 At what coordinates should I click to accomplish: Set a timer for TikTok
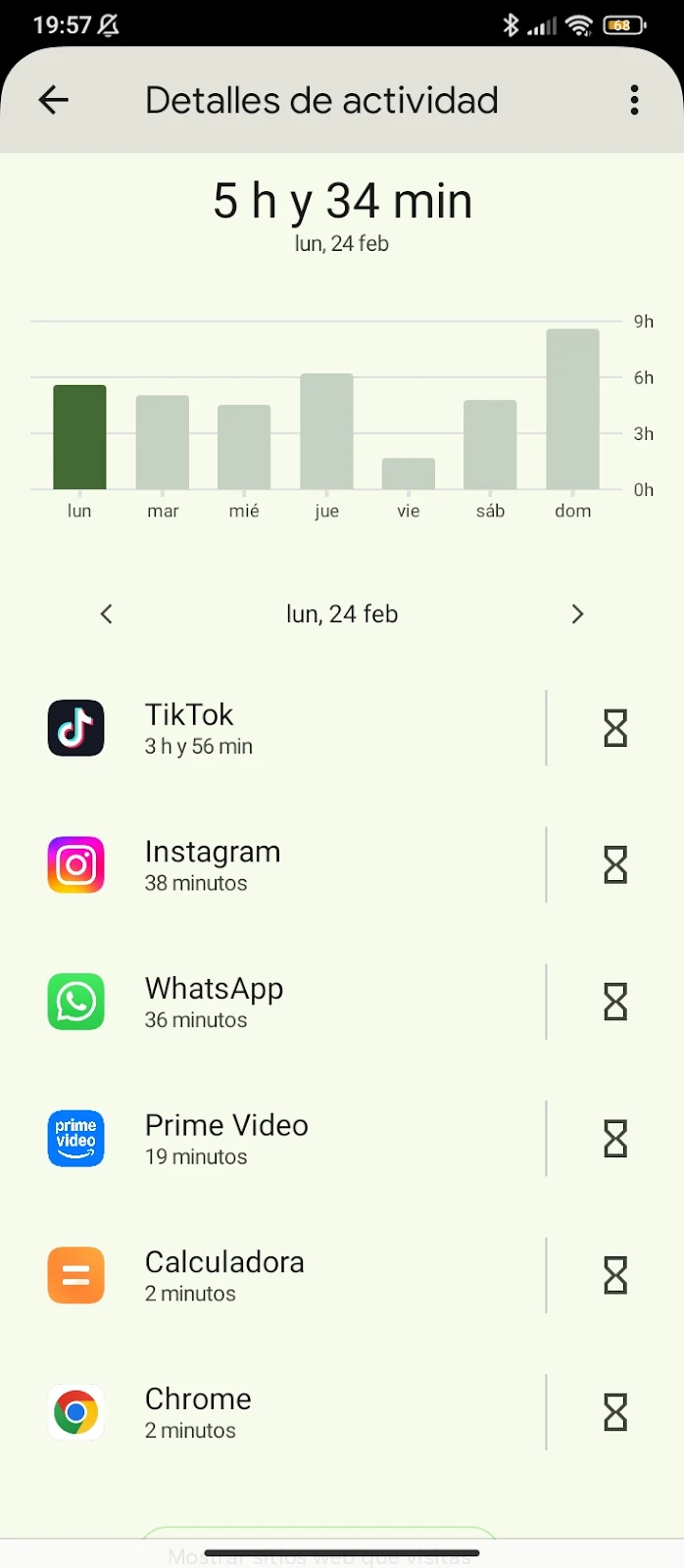pyautogui.click(x=615, y=728)
